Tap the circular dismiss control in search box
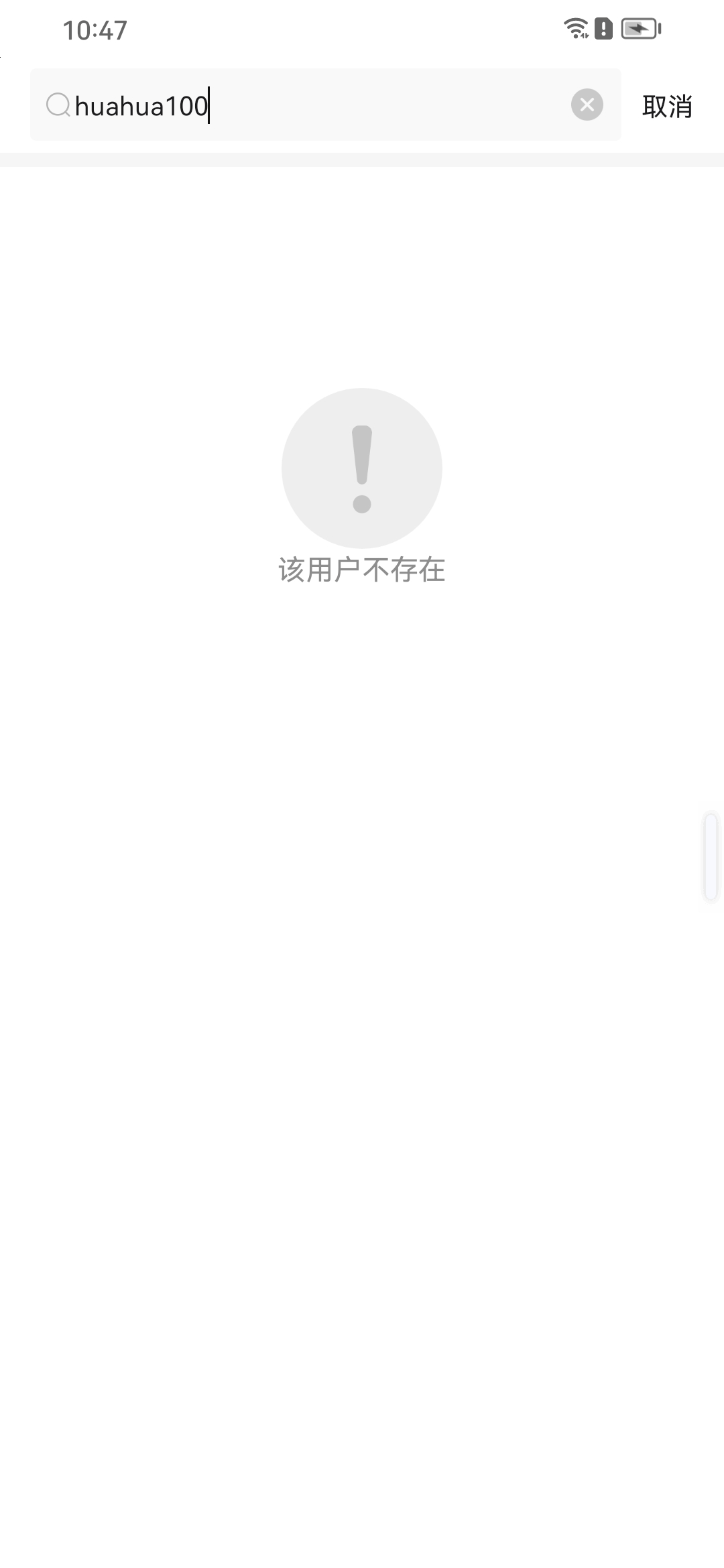Image resolution: width=724 pixels, height=1568 pixels. tap(587, 105)
